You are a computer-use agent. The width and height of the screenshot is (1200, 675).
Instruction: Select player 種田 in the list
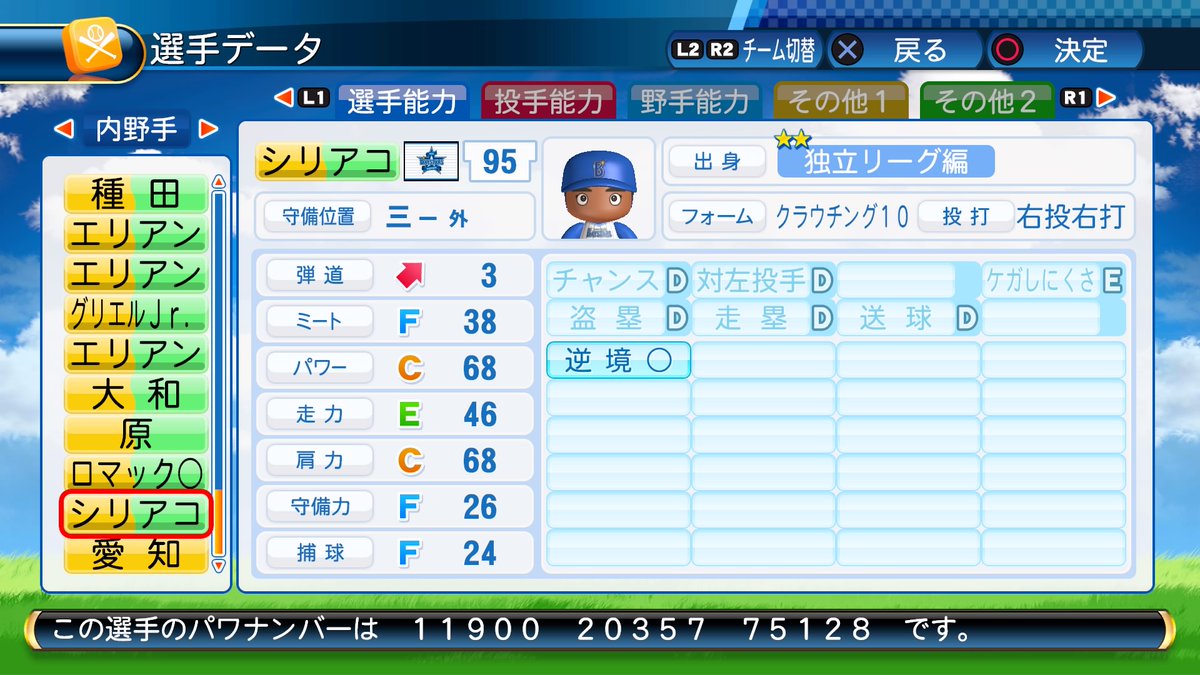135,194
